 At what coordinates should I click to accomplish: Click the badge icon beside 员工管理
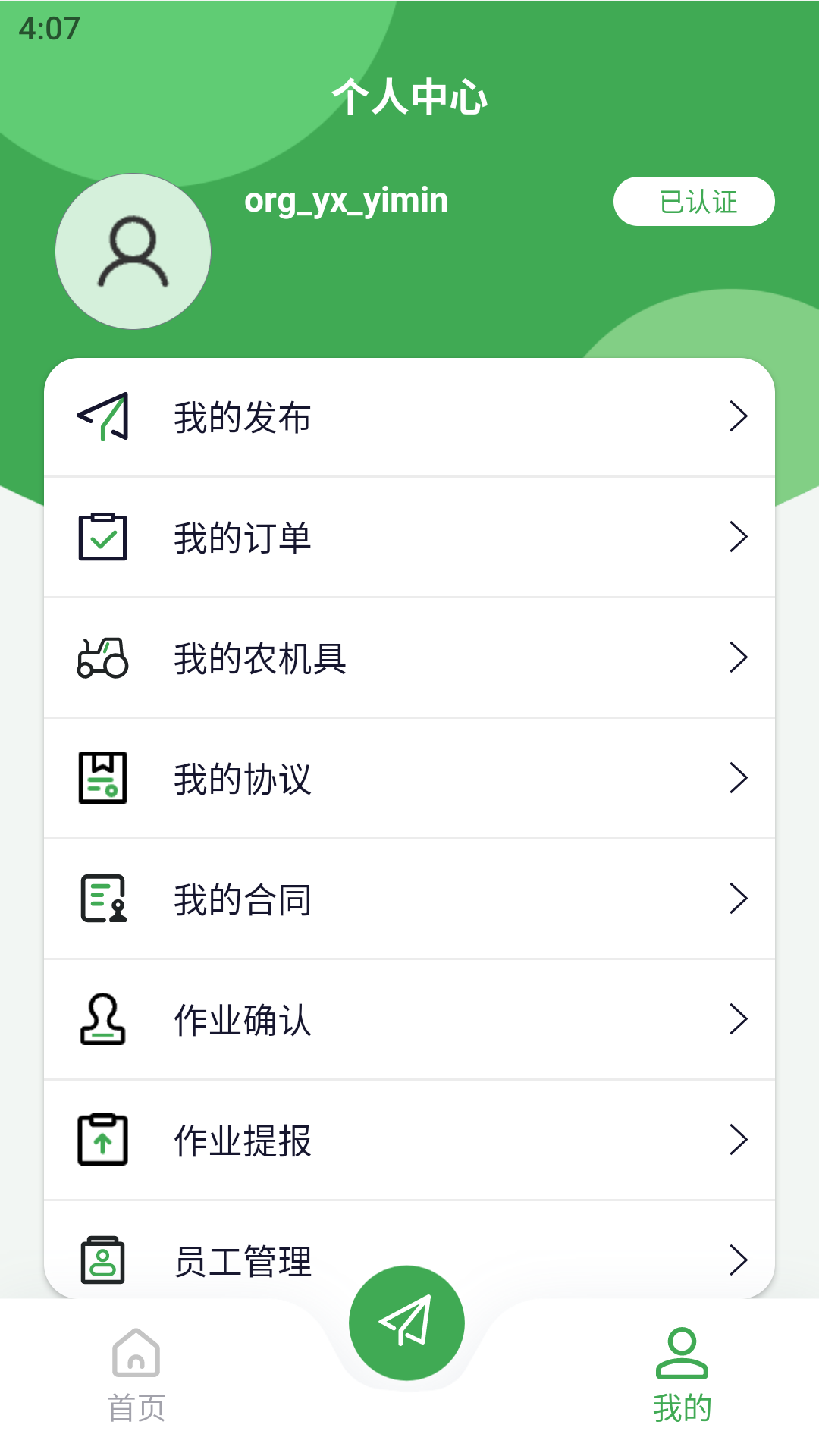(x=102, y=1260)
